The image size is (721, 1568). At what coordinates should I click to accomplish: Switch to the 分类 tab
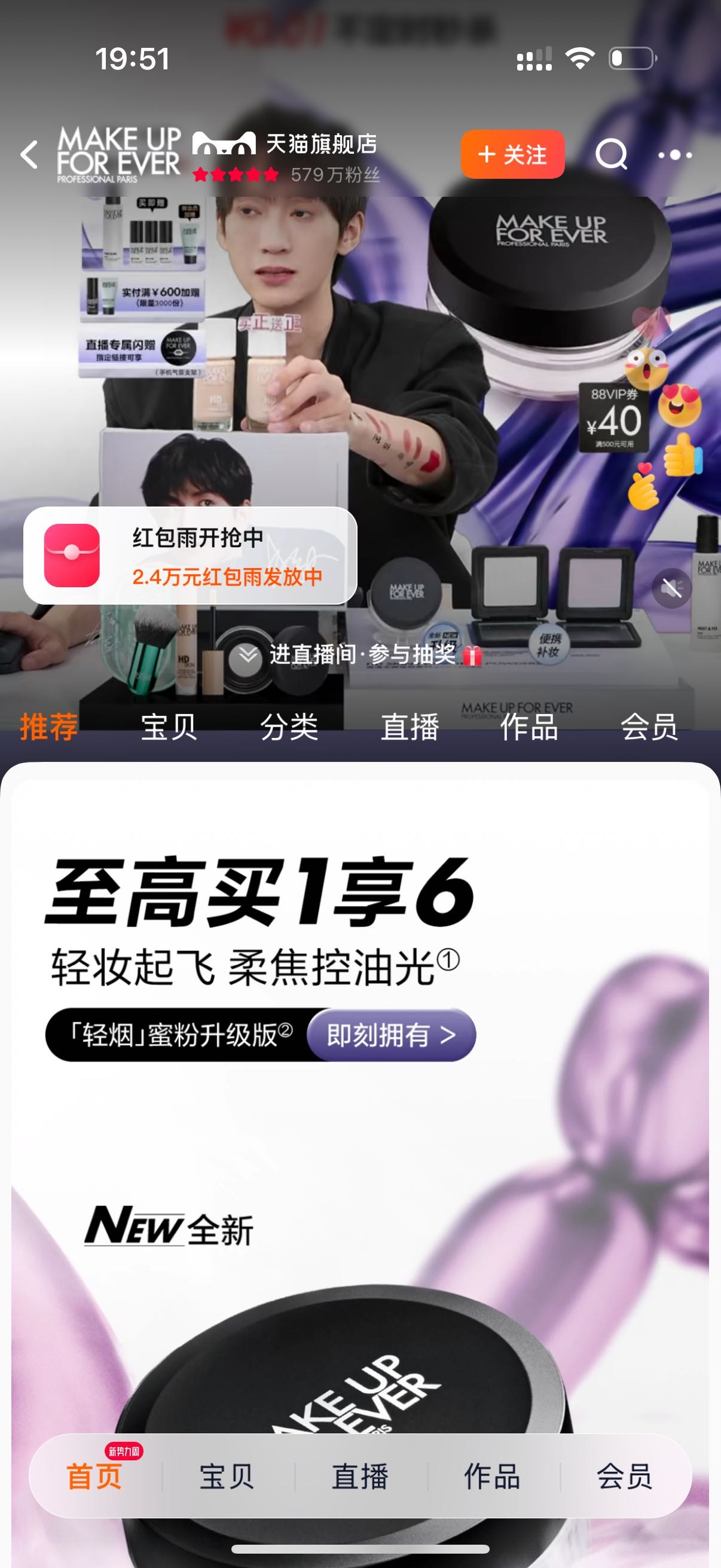pyautogui.click(x=289, y=727)
